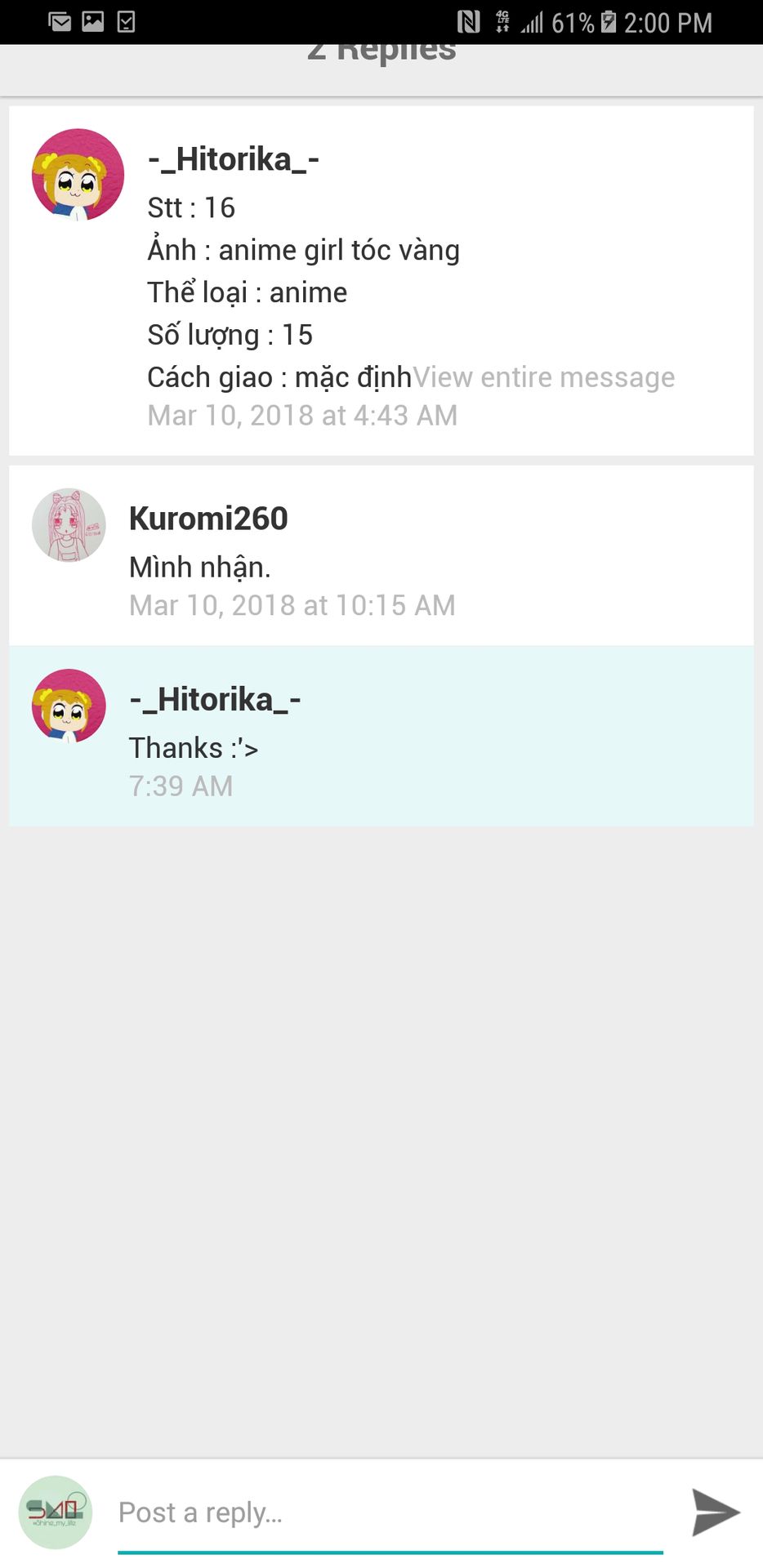Open Kuromi260's profile picture
Screen dimensions: 763x1568
(x=69, y=525)
